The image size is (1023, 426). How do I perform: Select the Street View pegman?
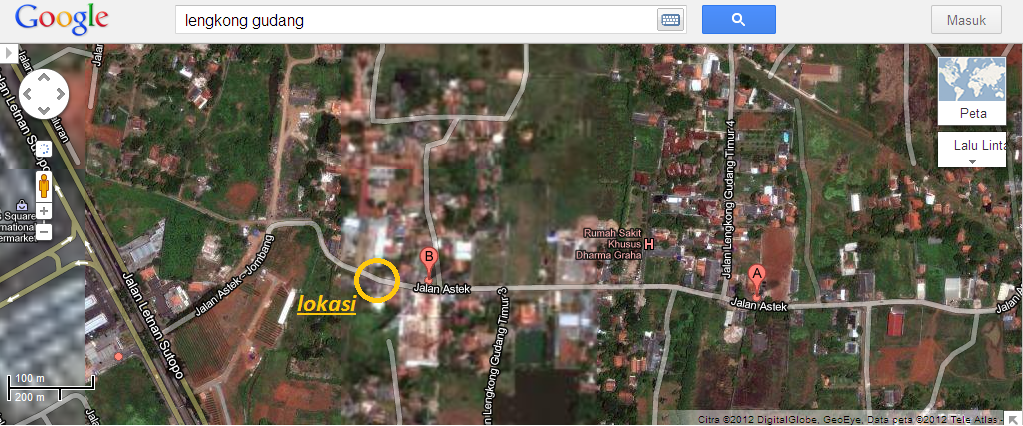(44, 186)
